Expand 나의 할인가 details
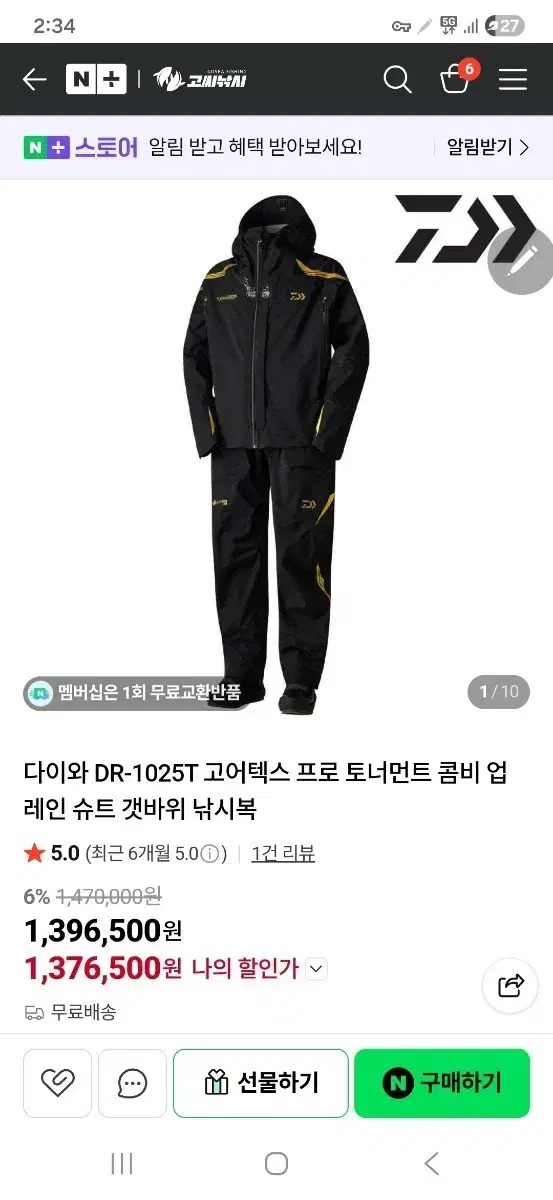 click(x=316, y=968)
